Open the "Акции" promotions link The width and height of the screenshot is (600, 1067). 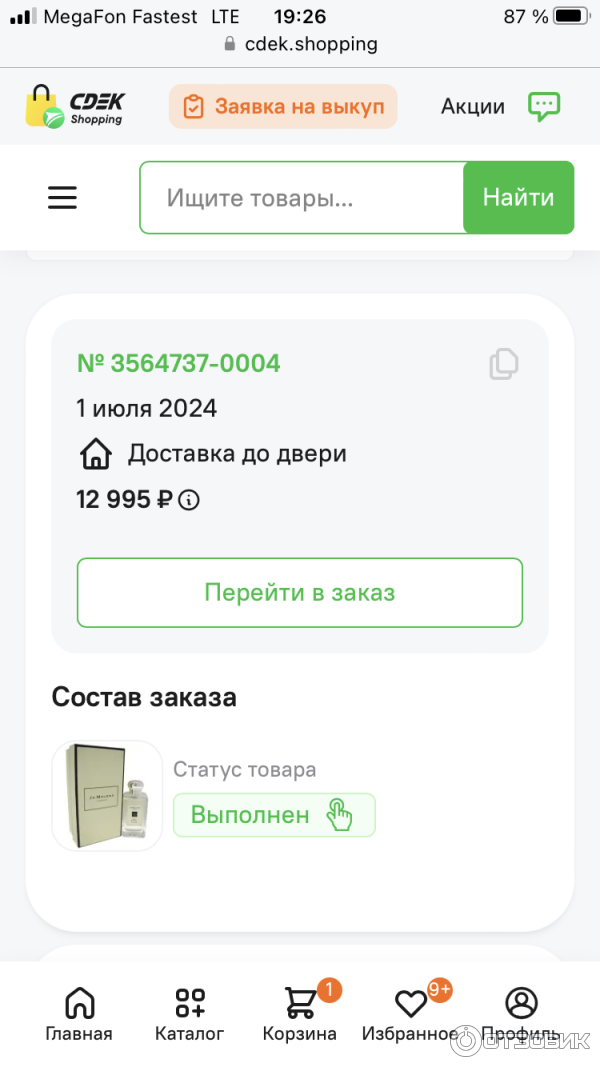coord(473,107)
